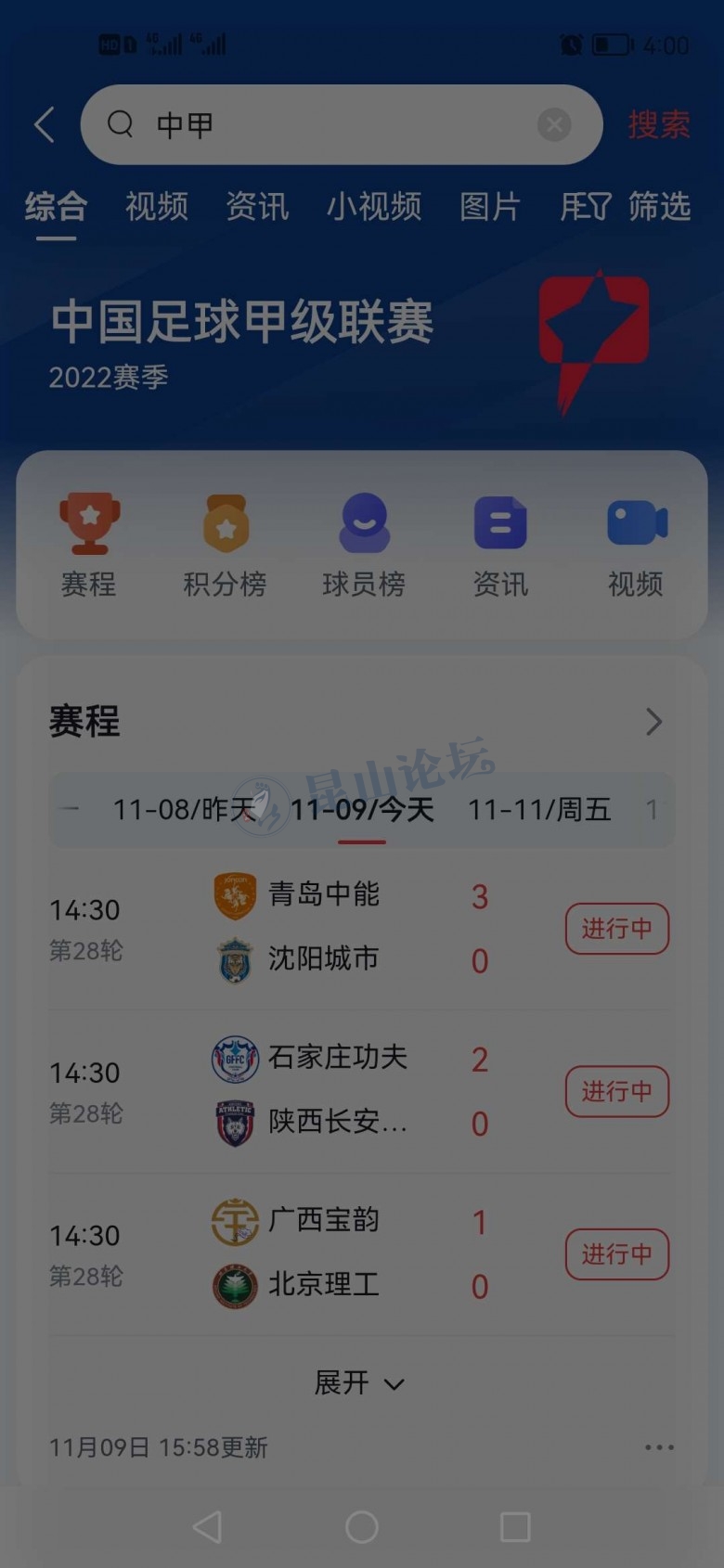
Task: Click the 石家庄功夫 club badge
Action: [x=234, y=1055]
